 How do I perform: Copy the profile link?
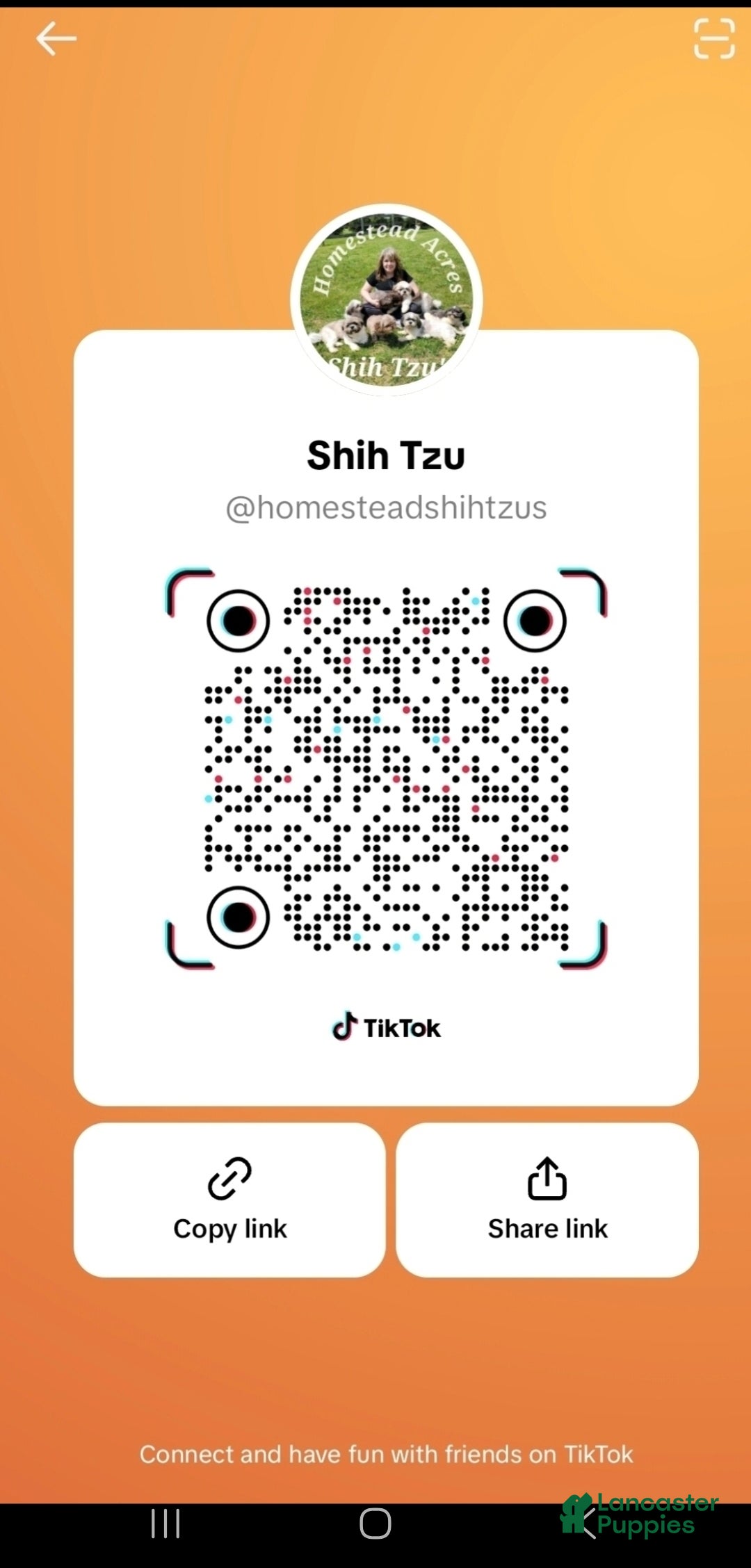pyautogui.click(x=229, y=1199)
